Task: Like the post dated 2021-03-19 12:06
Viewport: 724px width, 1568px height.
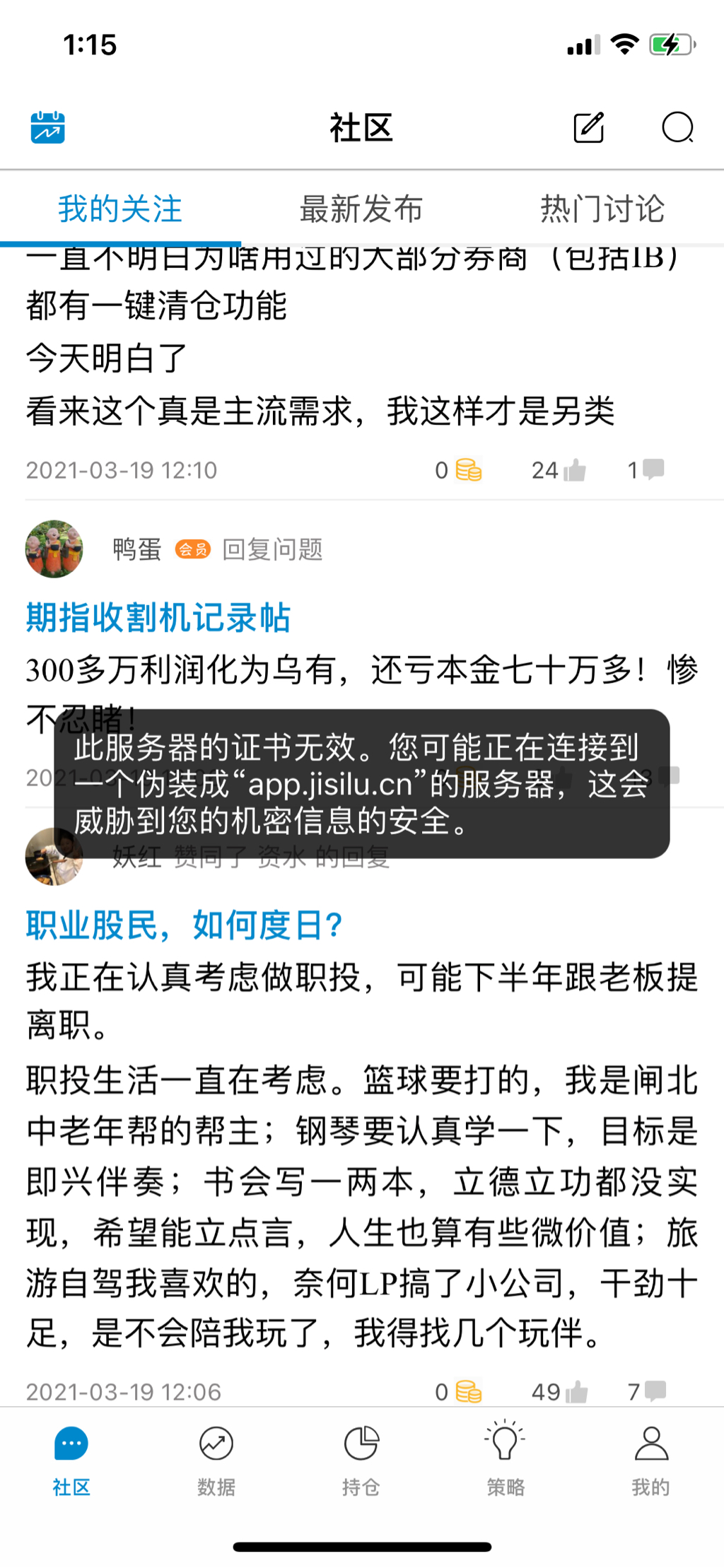Action: pos(576,1392)
